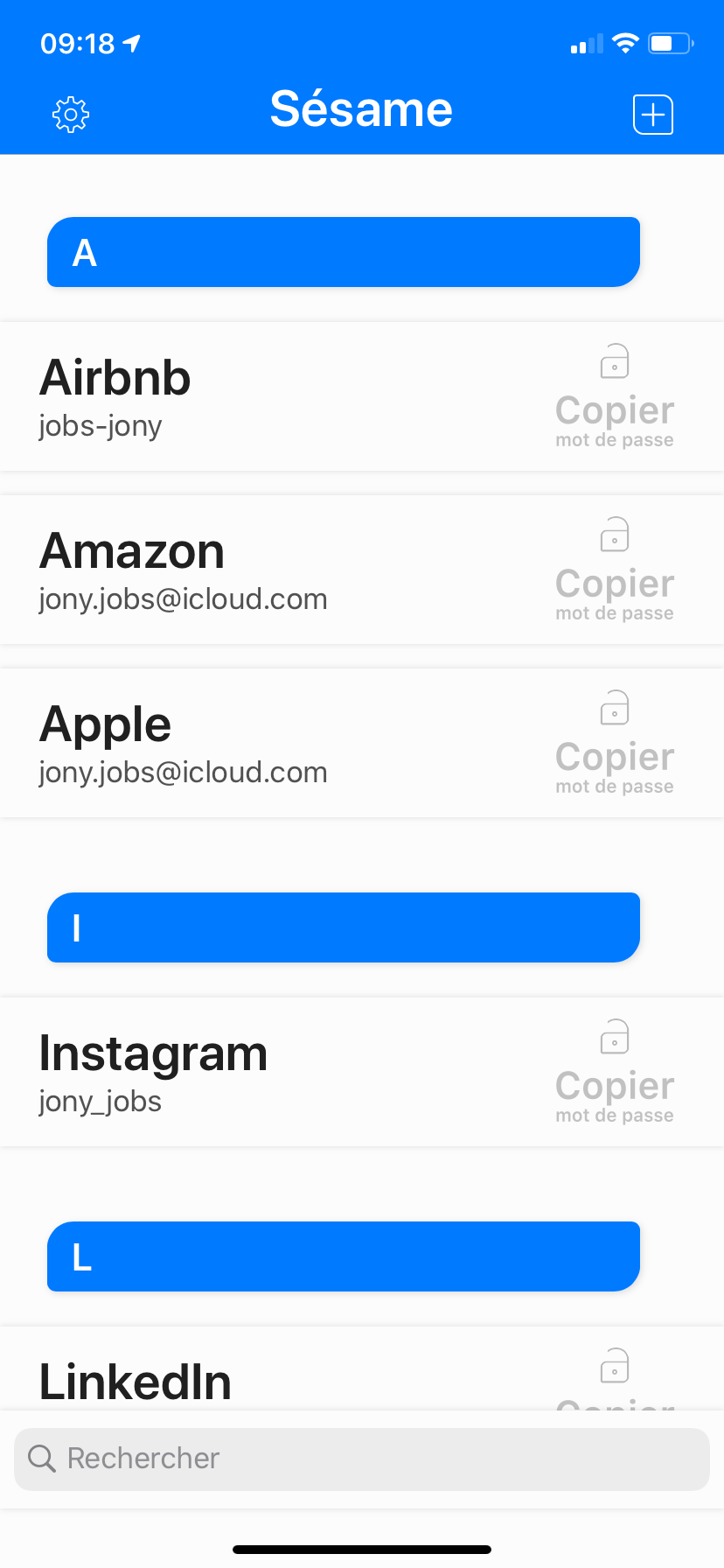
Task: Copy the Amazon password
Action: pyautogui.click(x=614, y=570)
